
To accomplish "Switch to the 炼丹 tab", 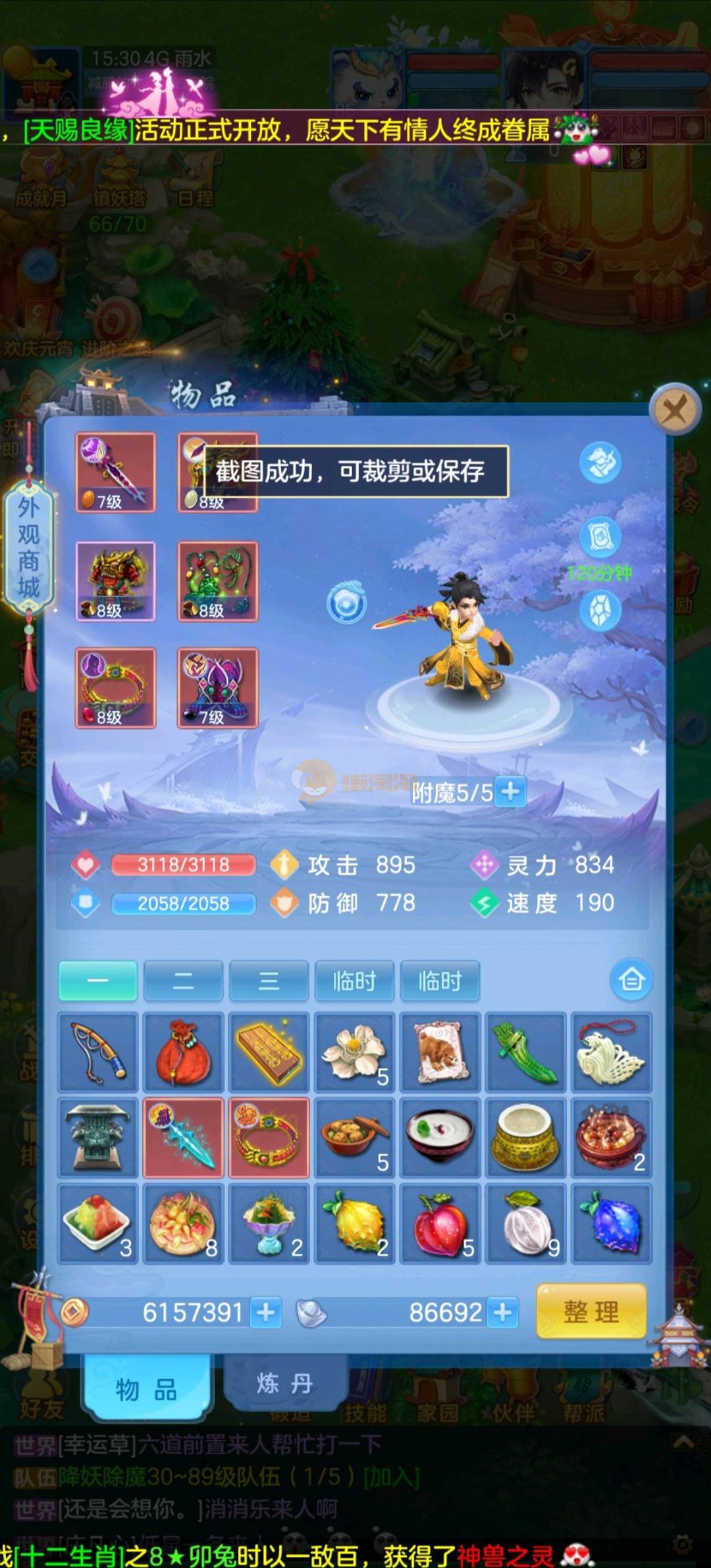I will coord(284,1383).
